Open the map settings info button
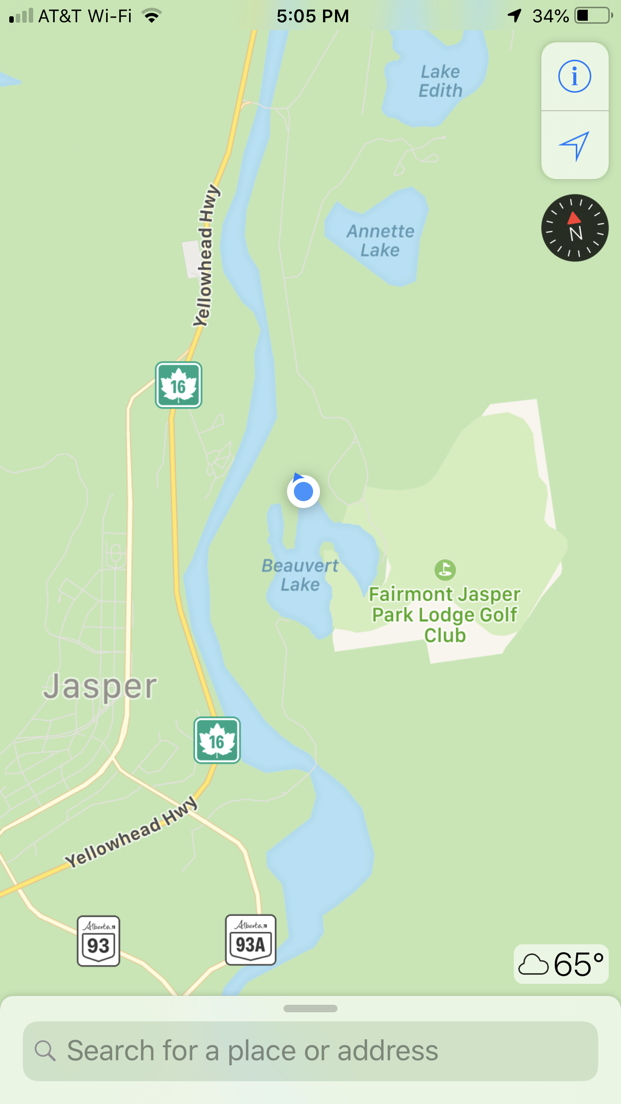Image resolution: width=621 pixels, height=1104 pixels. point(575,76)
